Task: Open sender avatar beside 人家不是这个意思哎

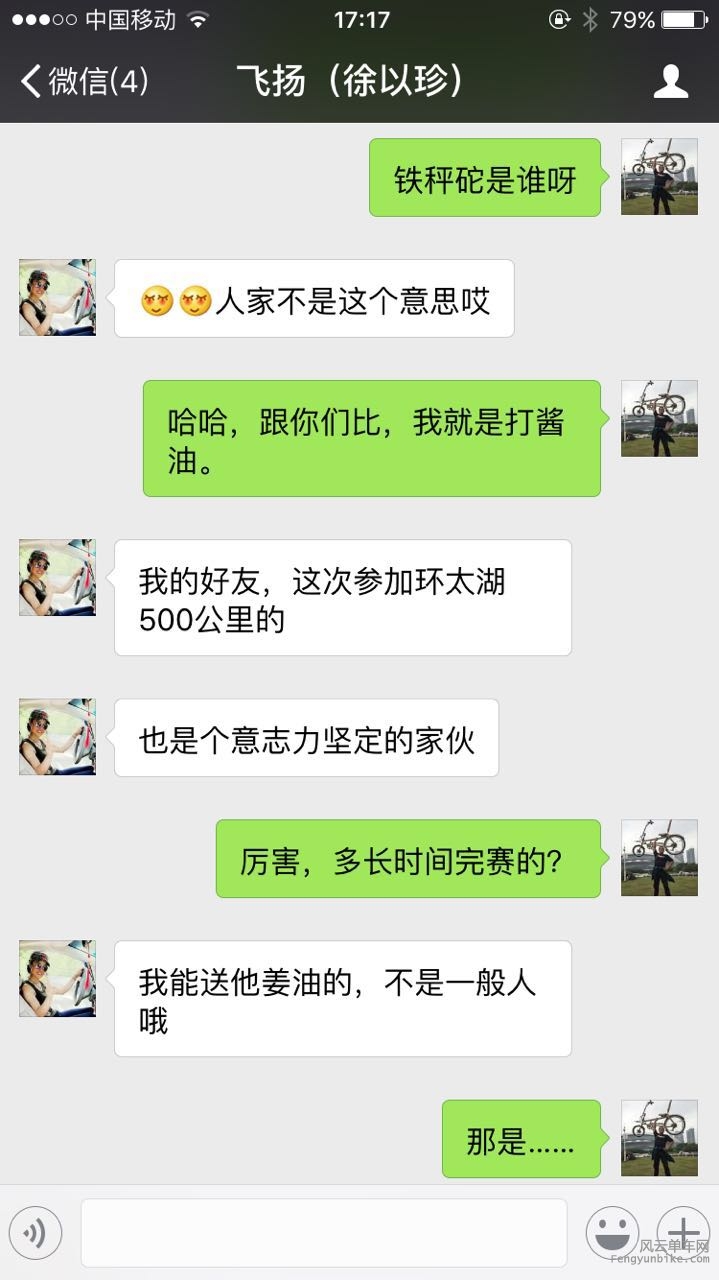Action: [x=57, y=297]
